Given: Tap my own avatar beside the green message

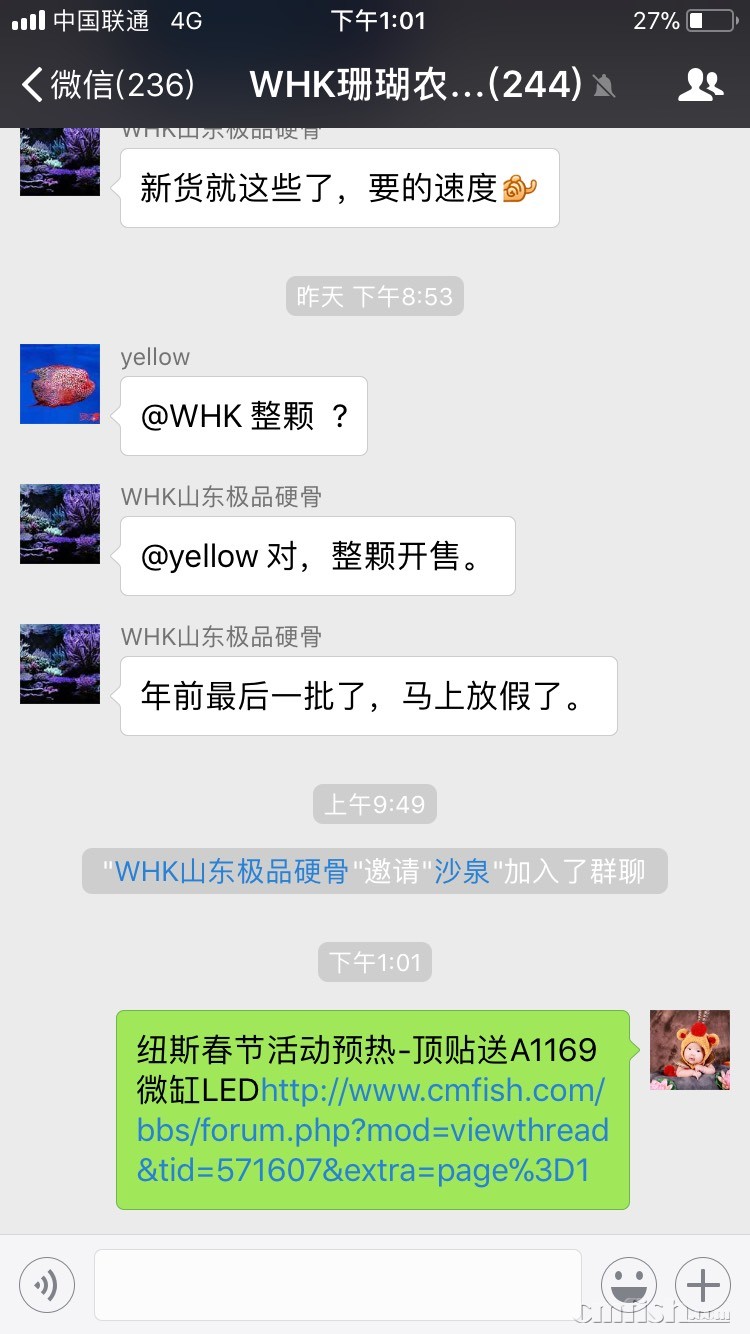Looking at the screenshot, I should pos(690,1049).
